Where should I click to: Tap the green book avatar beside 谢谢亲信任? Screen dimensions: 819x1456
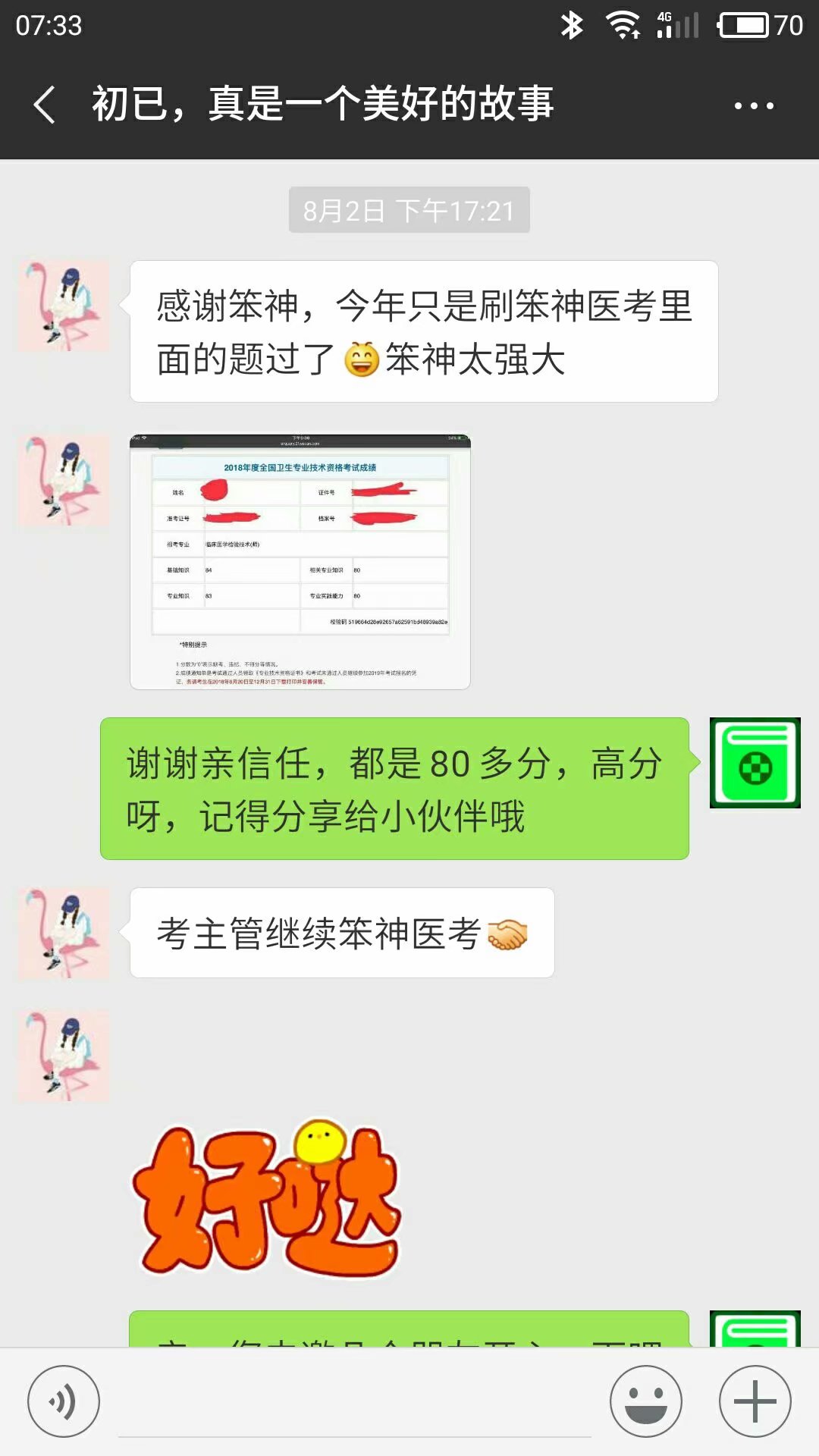[x=755, y=763]
